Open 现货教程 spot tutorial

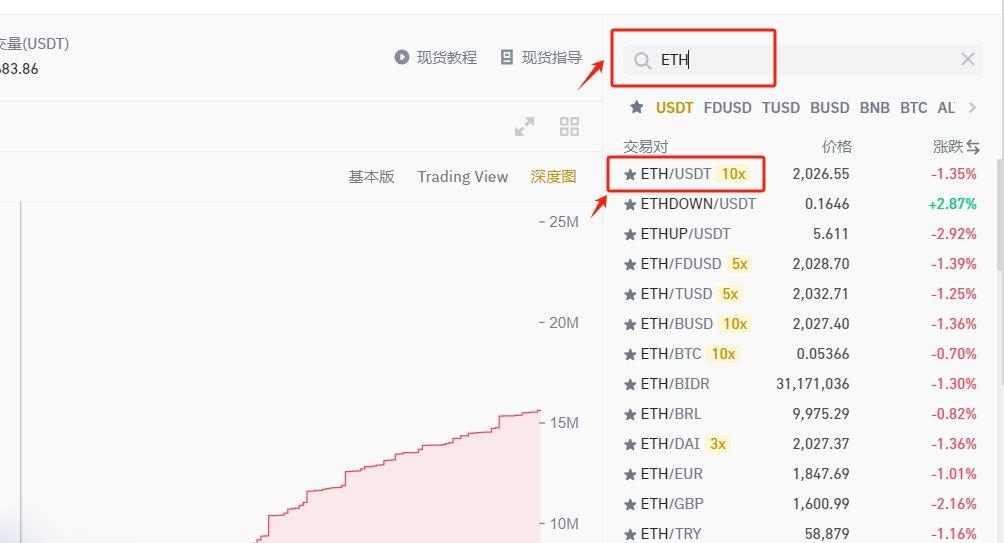coord(436,57)
